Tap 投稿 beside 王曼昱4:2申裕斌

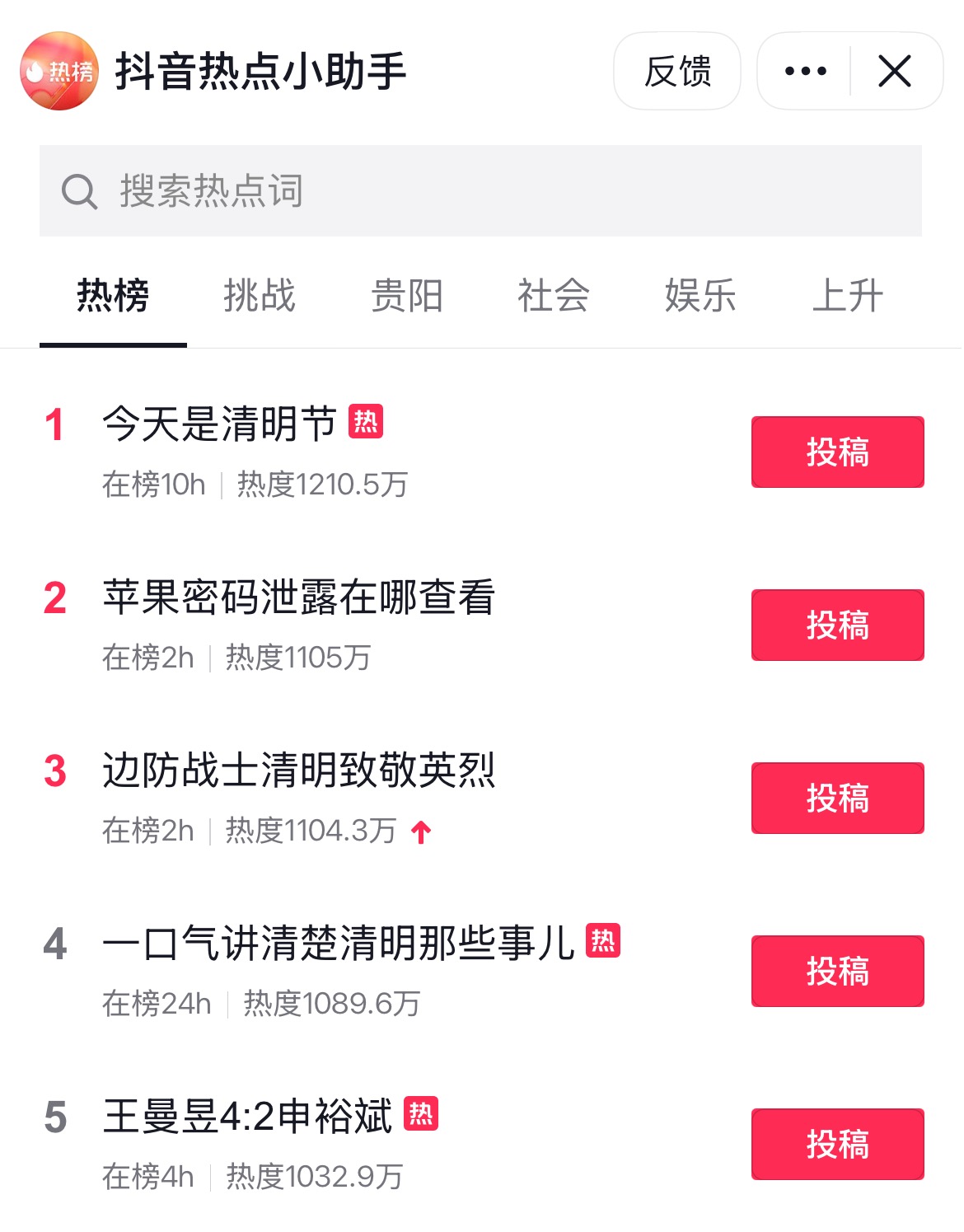click(837, 1145)
